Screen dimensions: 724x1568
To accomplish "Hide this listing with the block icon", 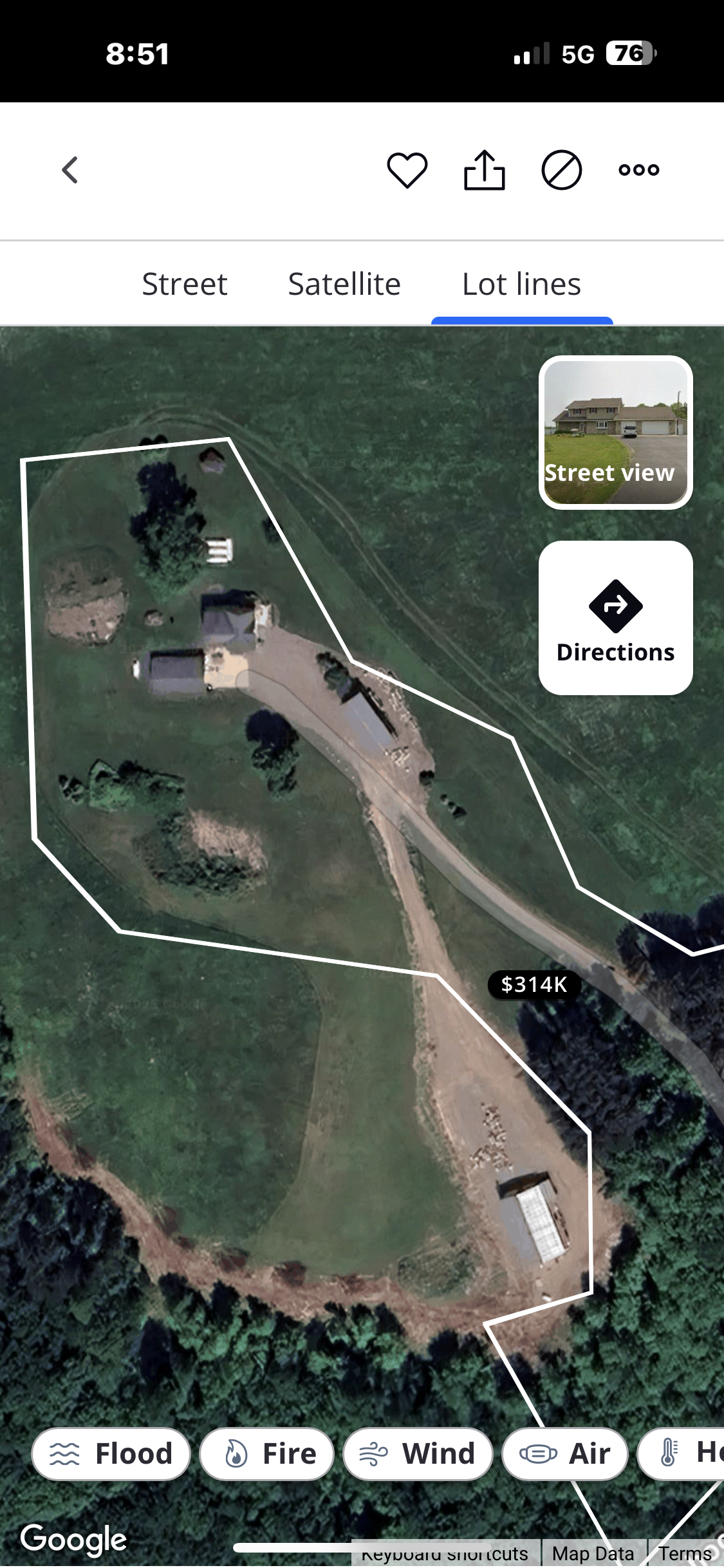I will pos(561,171).
